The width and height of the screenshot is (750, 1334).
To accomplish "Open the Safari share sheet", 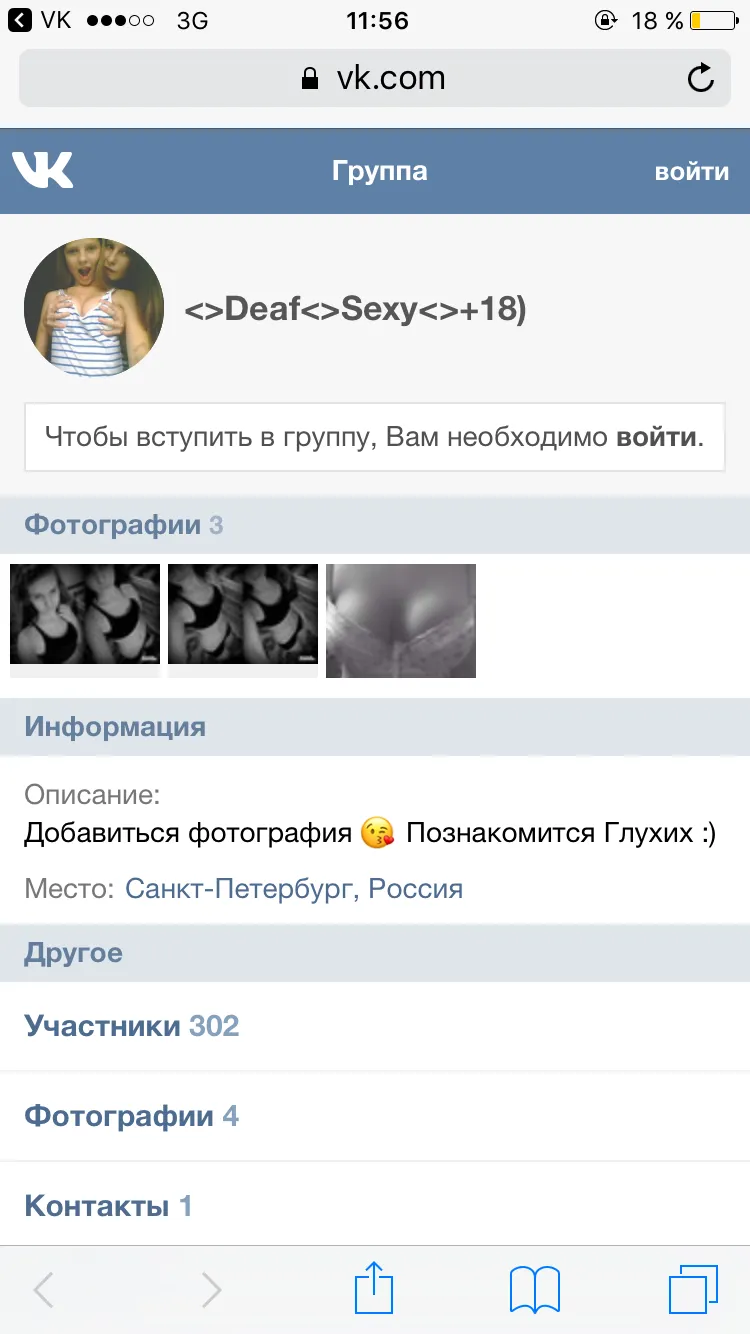I will coord(375,1288).
